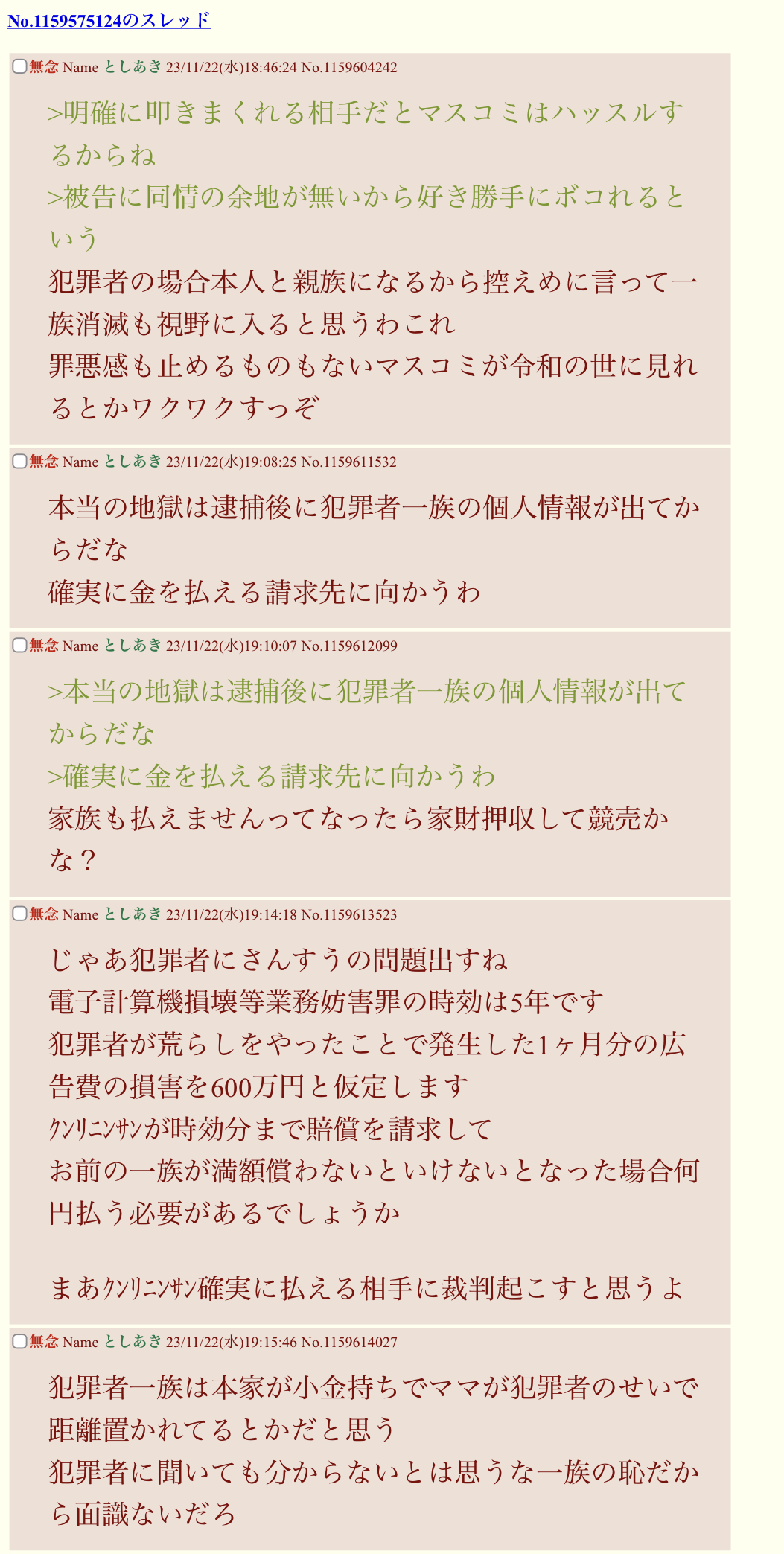Mark the checkbox for post No.1159613523
This screenshot has width=784, height=1554.
click(x=20, y=914)
